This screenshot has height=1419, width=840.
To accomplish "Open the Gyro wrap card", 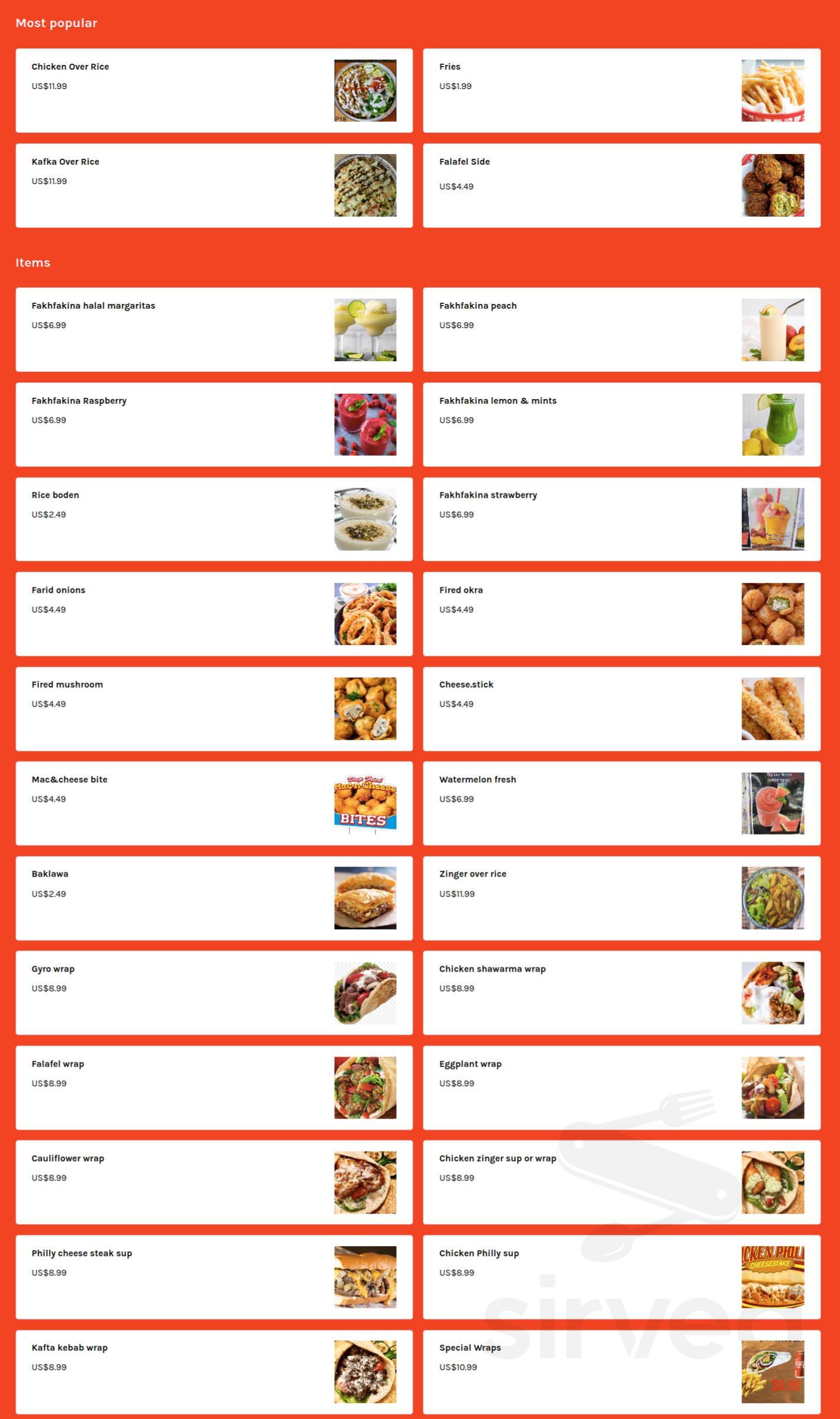I will [x=214, y=993].
